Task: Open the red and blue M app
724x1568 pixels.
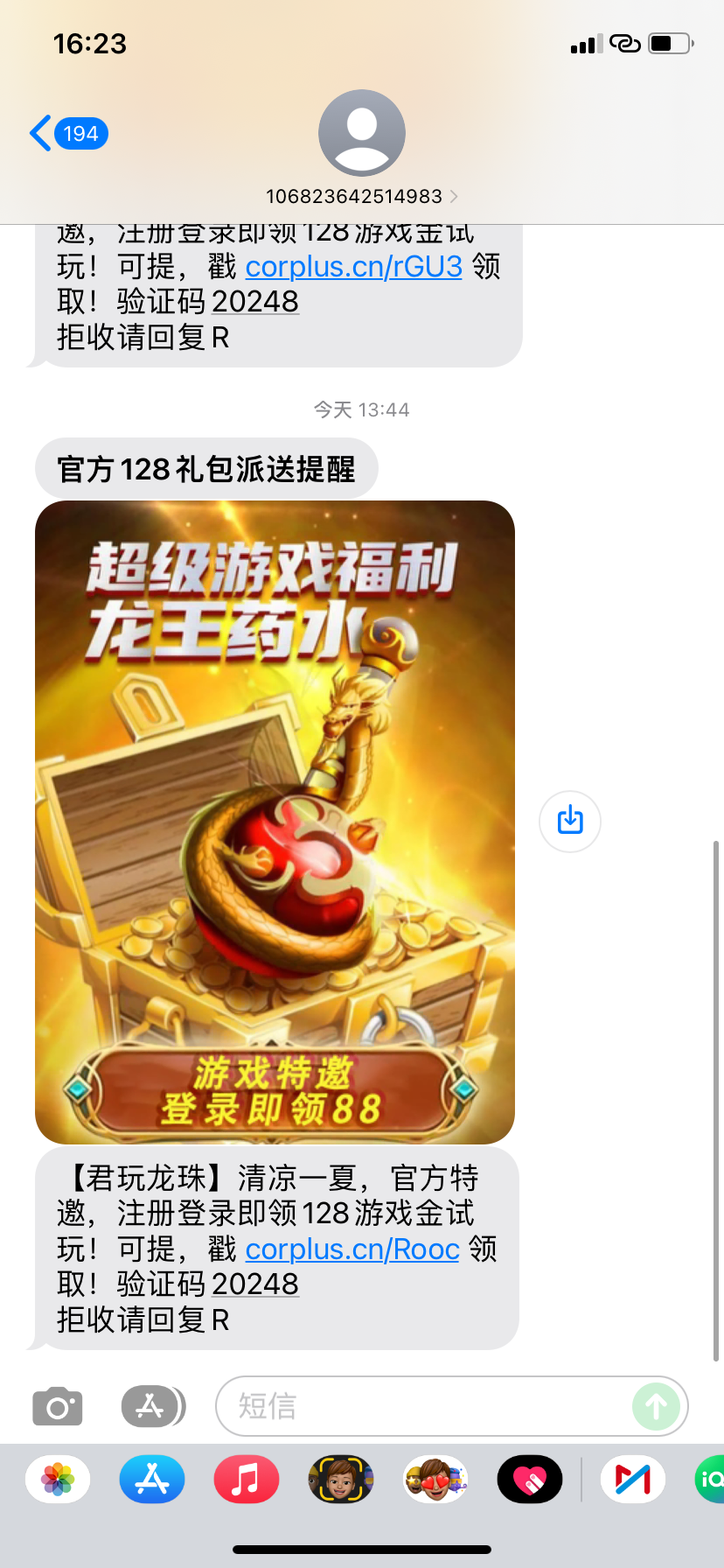Action: 633,1480
